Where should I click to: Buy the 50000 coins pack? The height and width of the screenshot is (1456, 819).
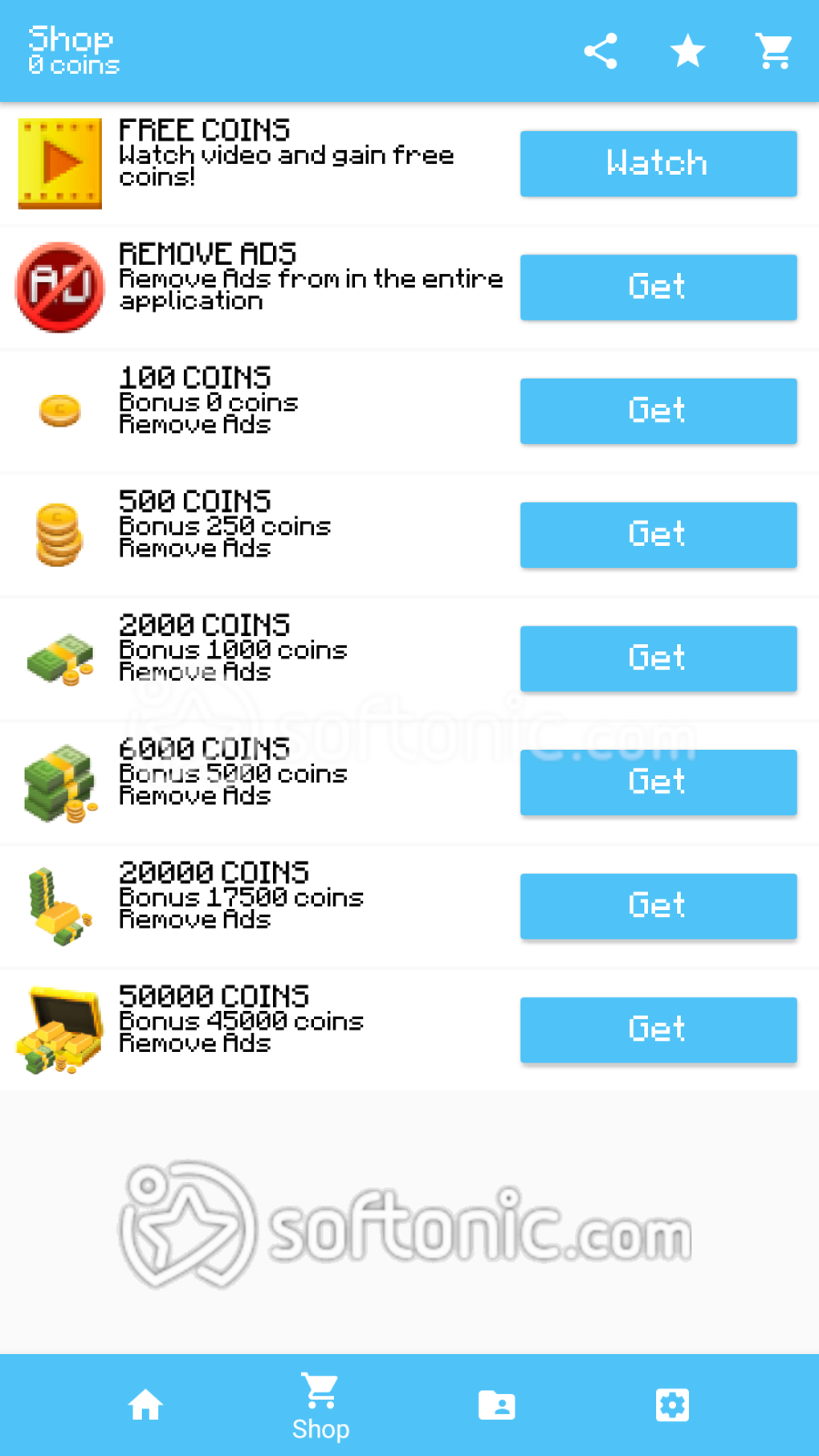click(x=658, y=1029)
